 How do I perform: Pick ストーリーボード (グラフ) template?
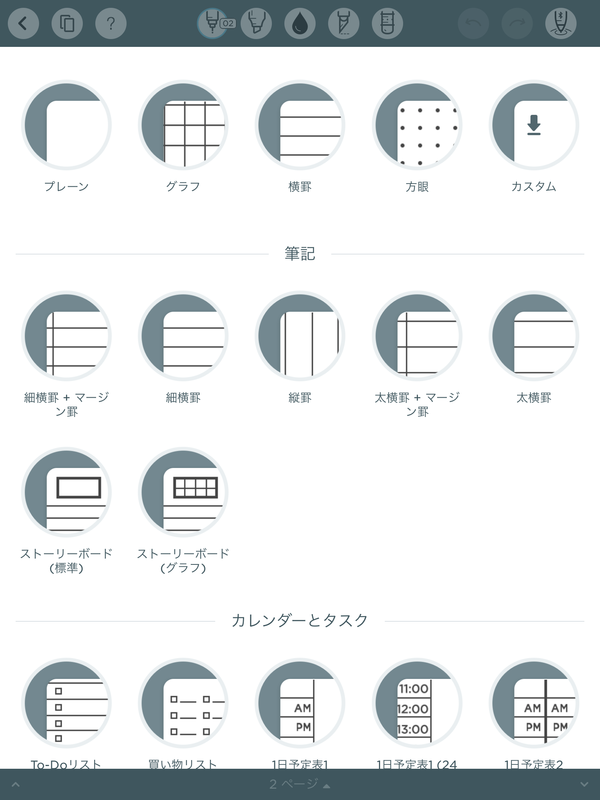pyautogui.click(x=182, y=492)
